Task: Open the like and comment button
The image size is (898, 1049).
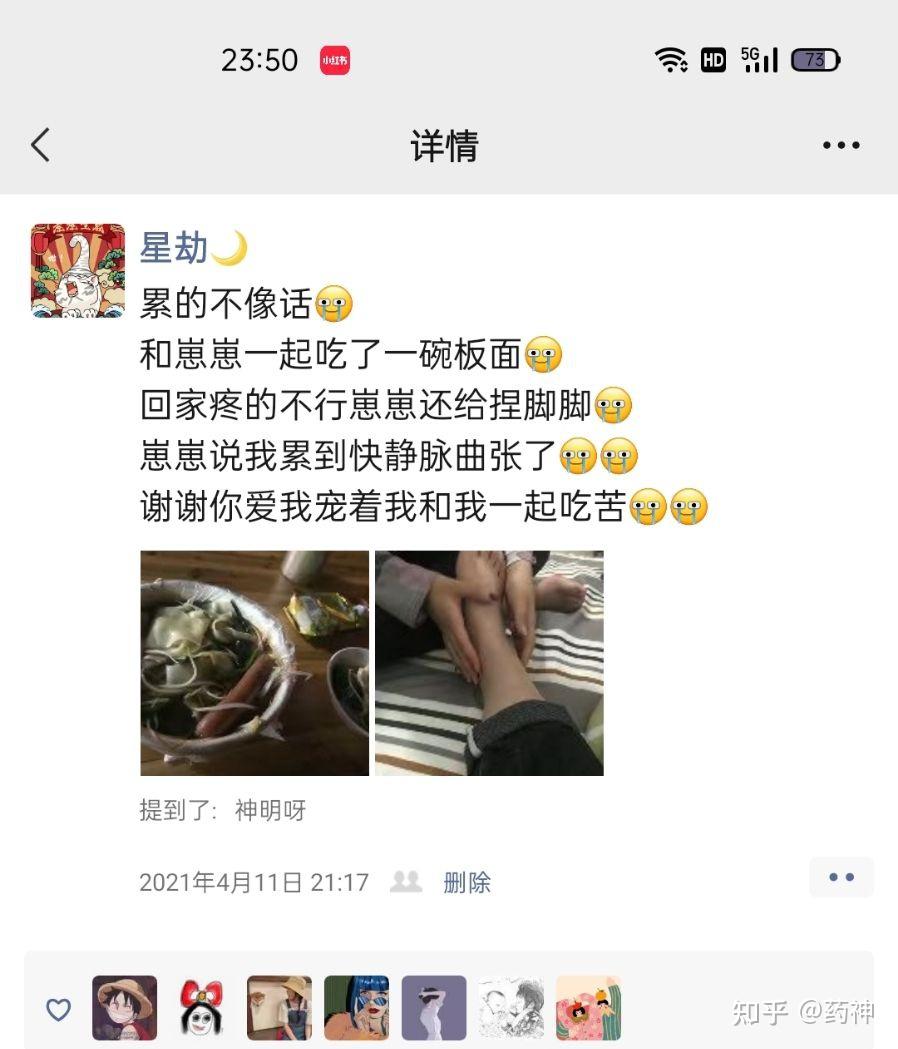Action: (x=841, y=877)
